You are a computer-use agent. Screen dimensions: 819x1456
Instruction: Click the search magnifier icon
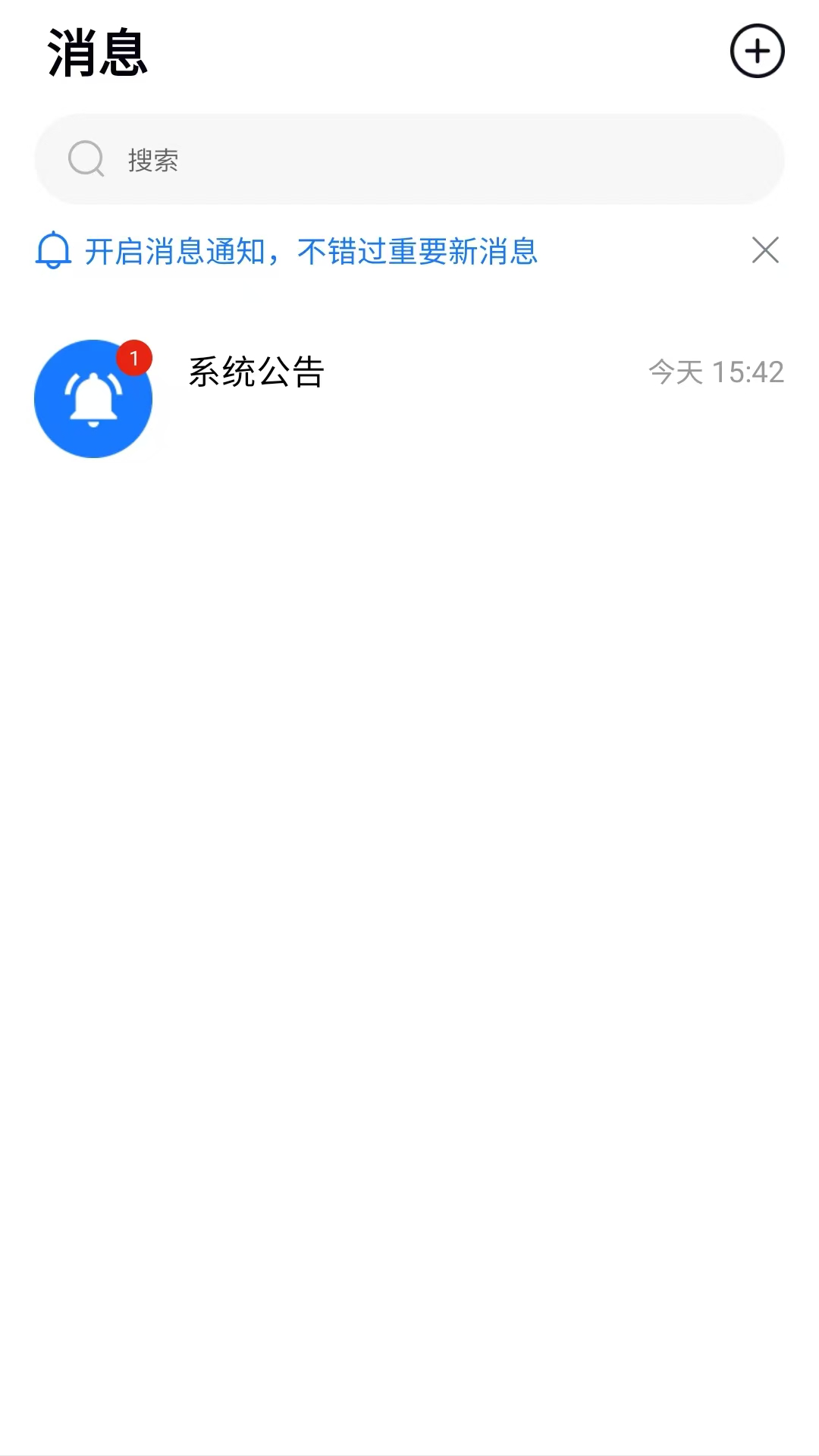point(86,159)
